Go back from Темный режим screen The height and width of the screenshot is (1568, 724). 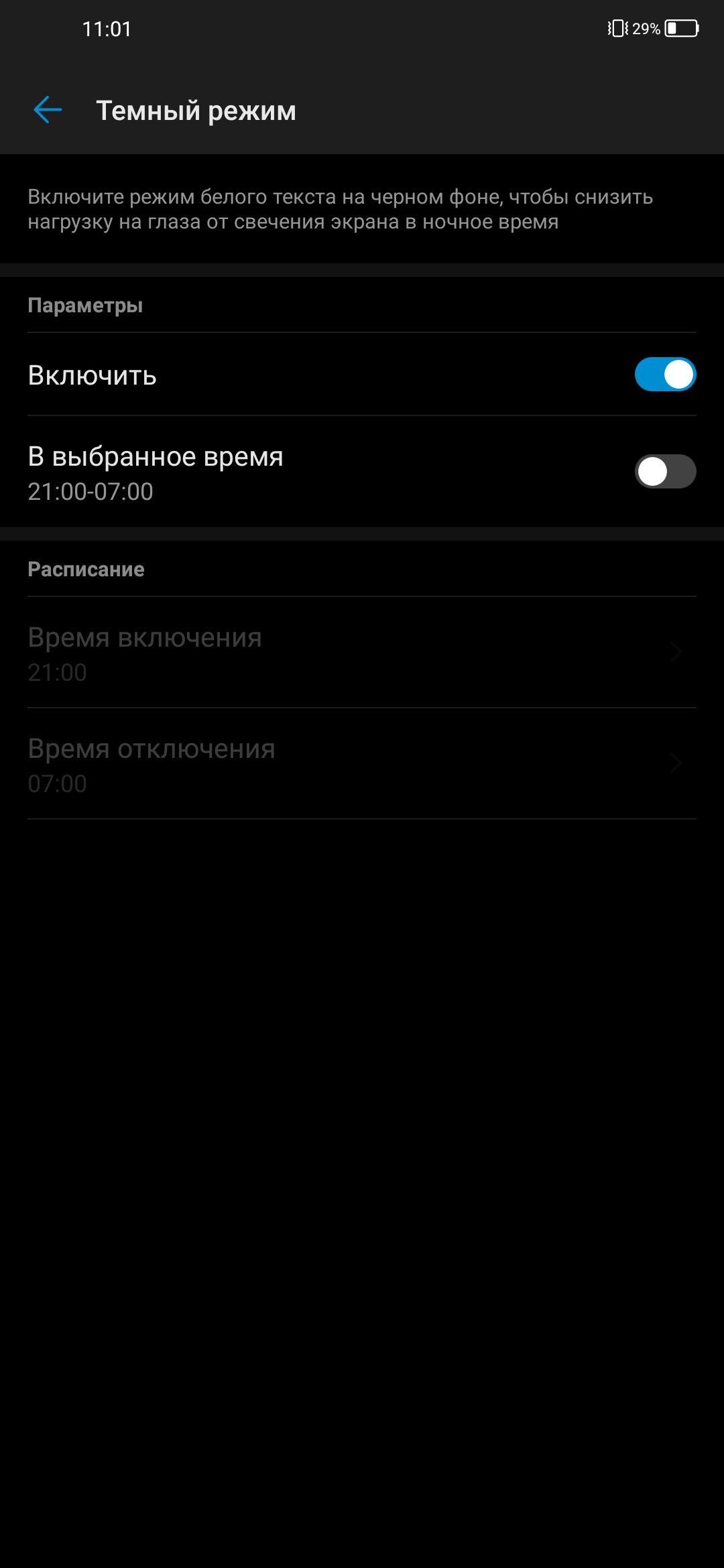[48, 110]
